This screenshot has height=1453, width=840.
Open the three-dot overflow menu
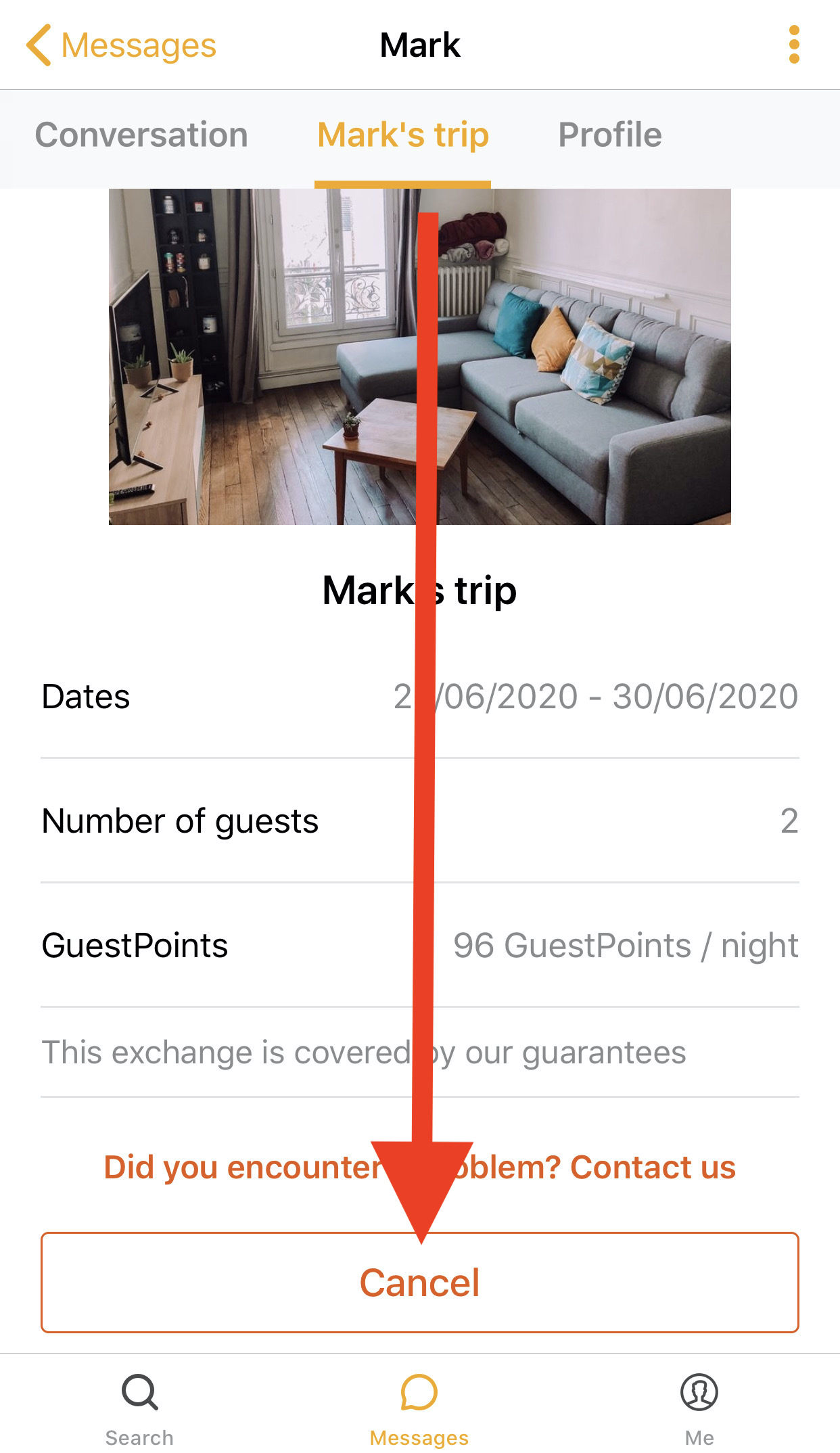794,45
